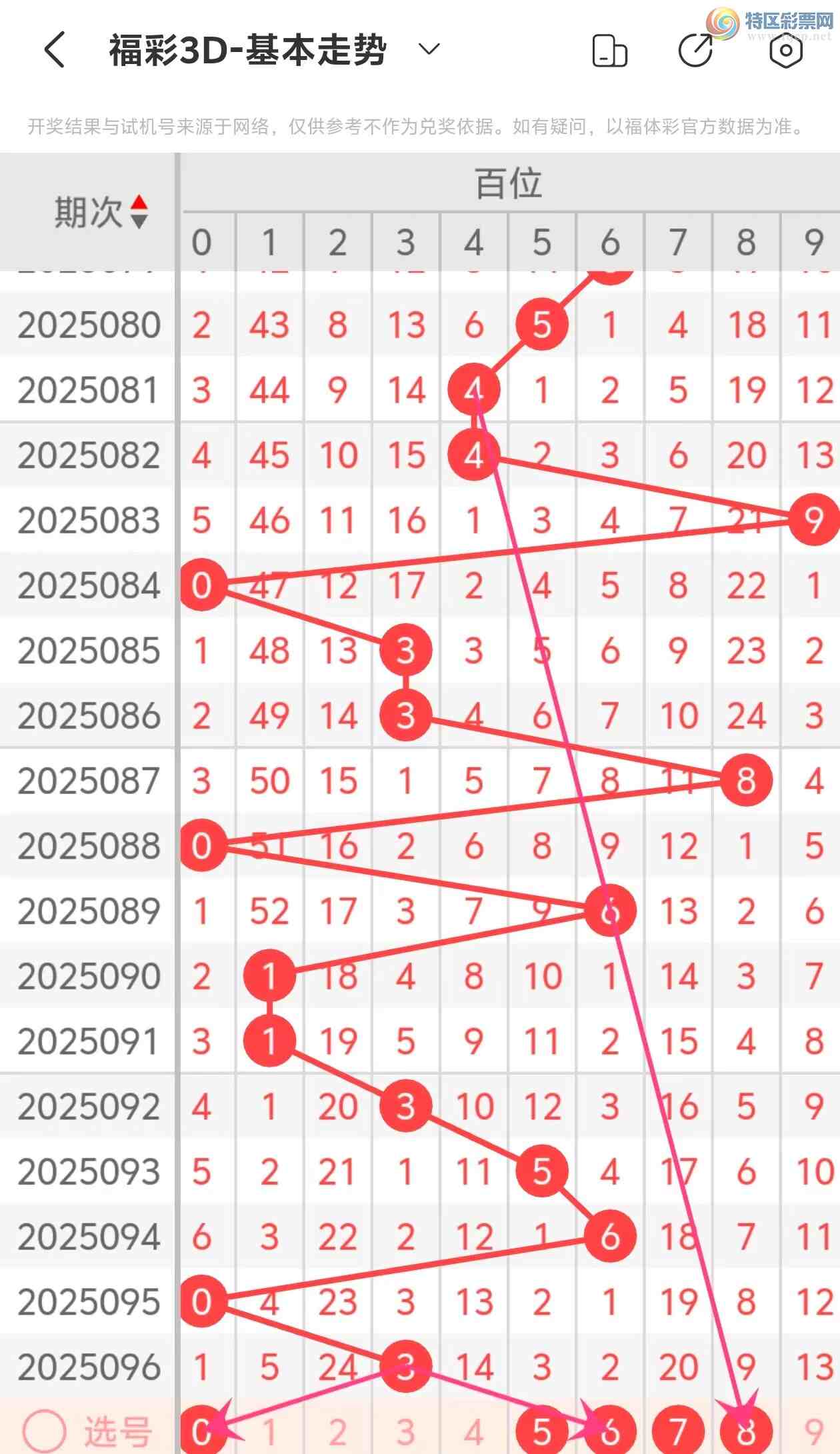840x1454 pixels.
Task: Tap the 选号 circle at bottom left
Action: tap(44, 1431)
